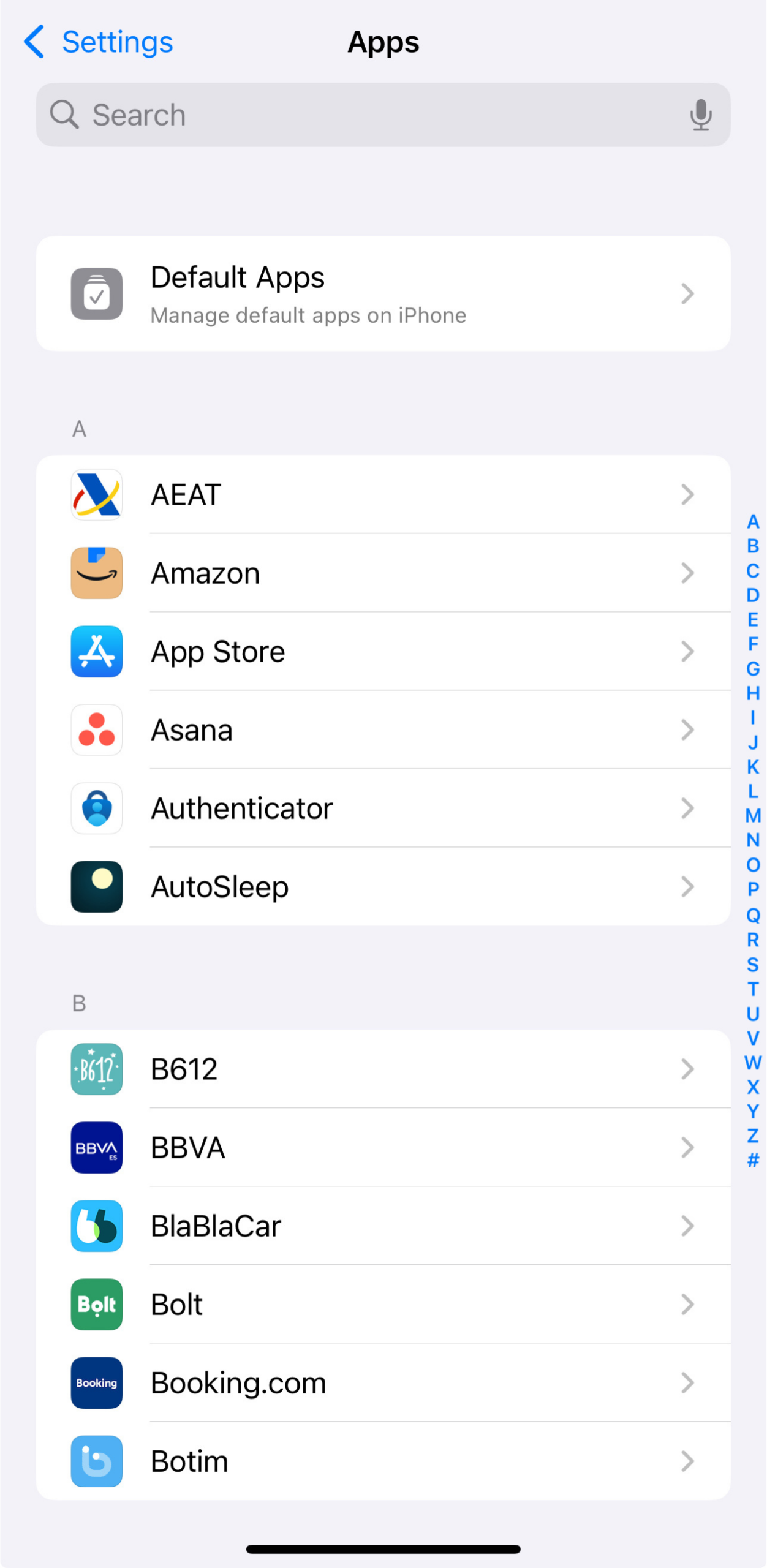Select the BlaBlaCar app icon
767x1568 pixels.
[96, 1226]
